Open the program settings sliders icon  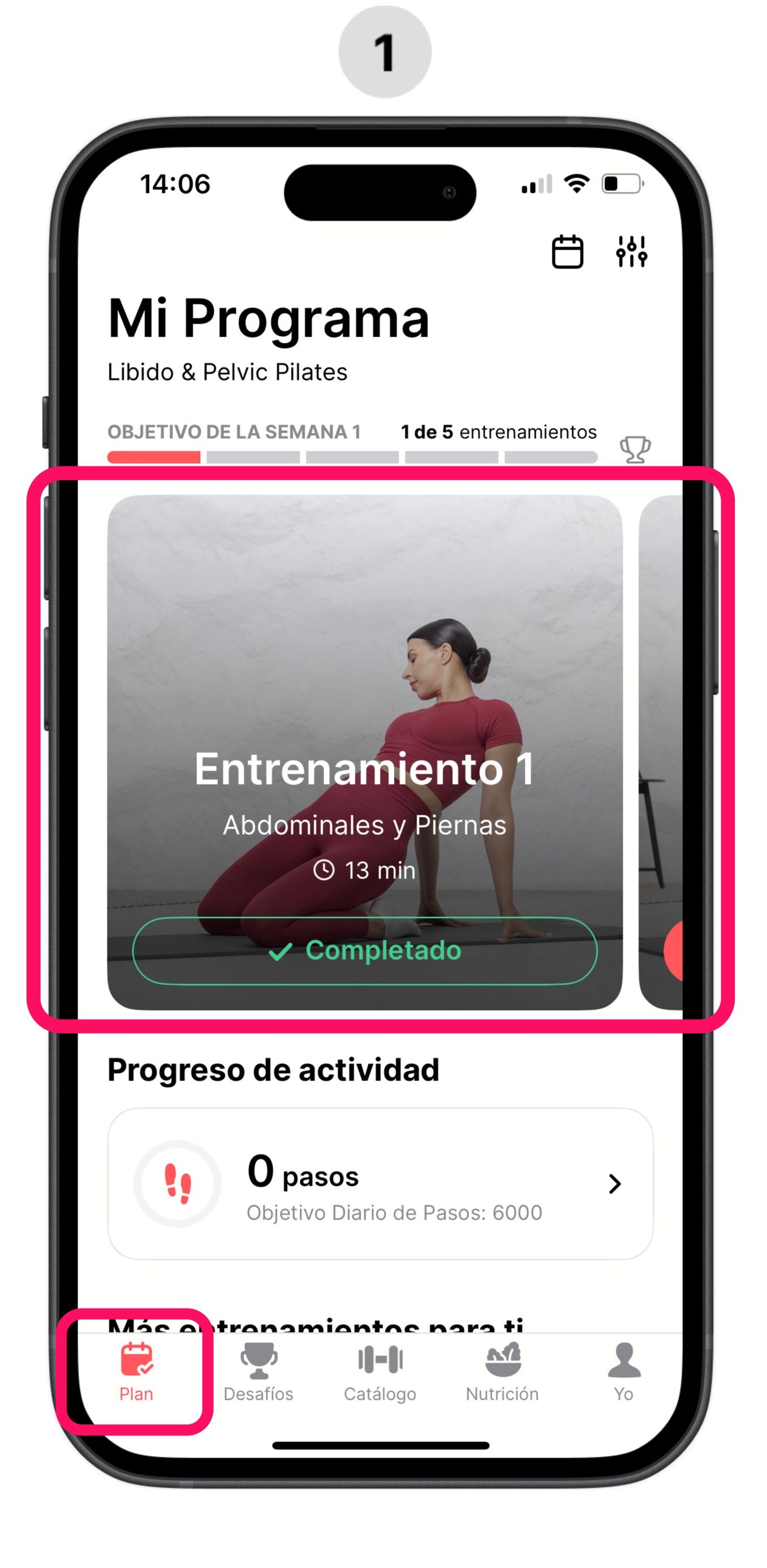631,252
